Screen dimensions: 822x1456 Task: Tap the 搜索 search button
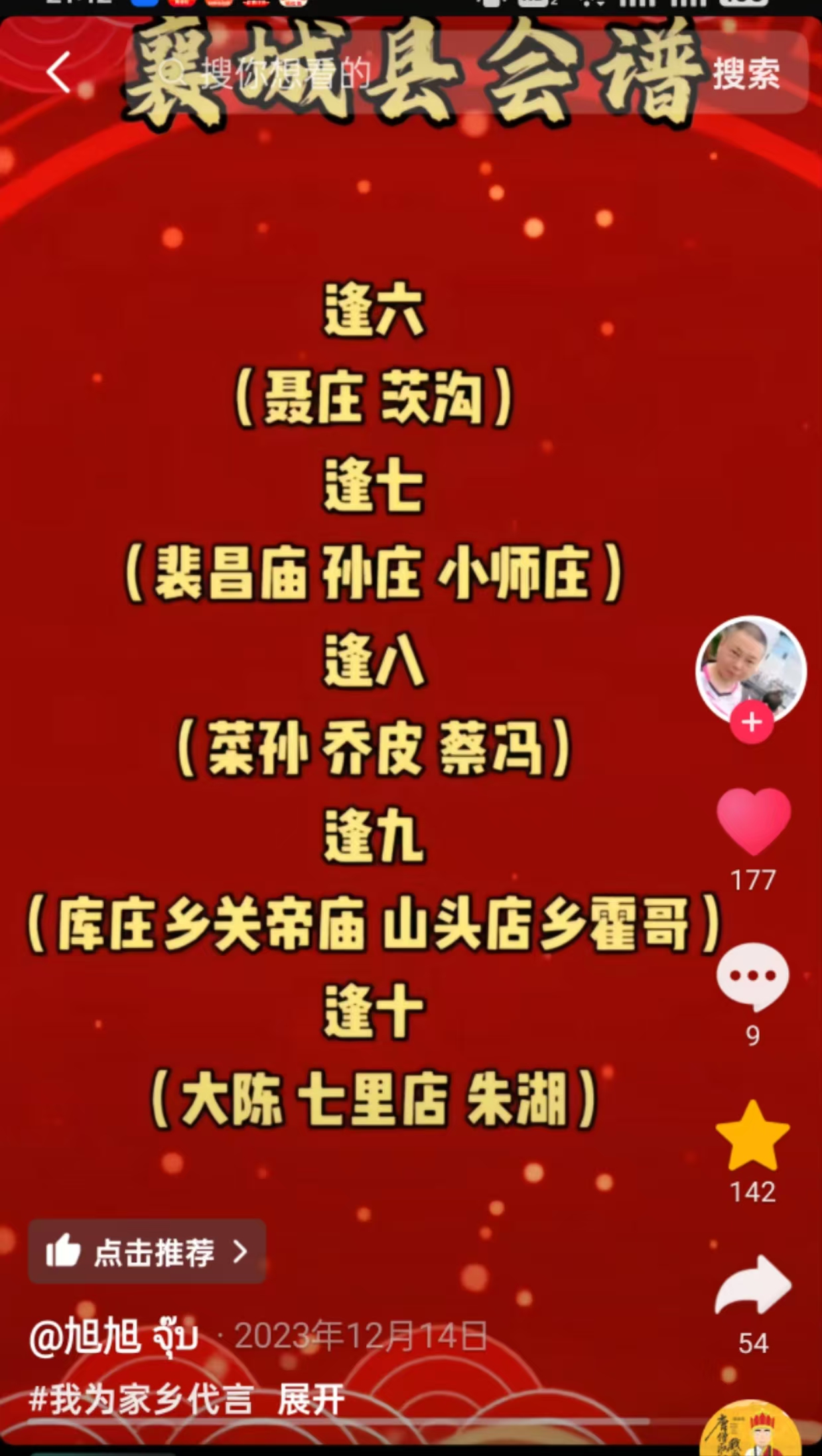coord(746,73)
